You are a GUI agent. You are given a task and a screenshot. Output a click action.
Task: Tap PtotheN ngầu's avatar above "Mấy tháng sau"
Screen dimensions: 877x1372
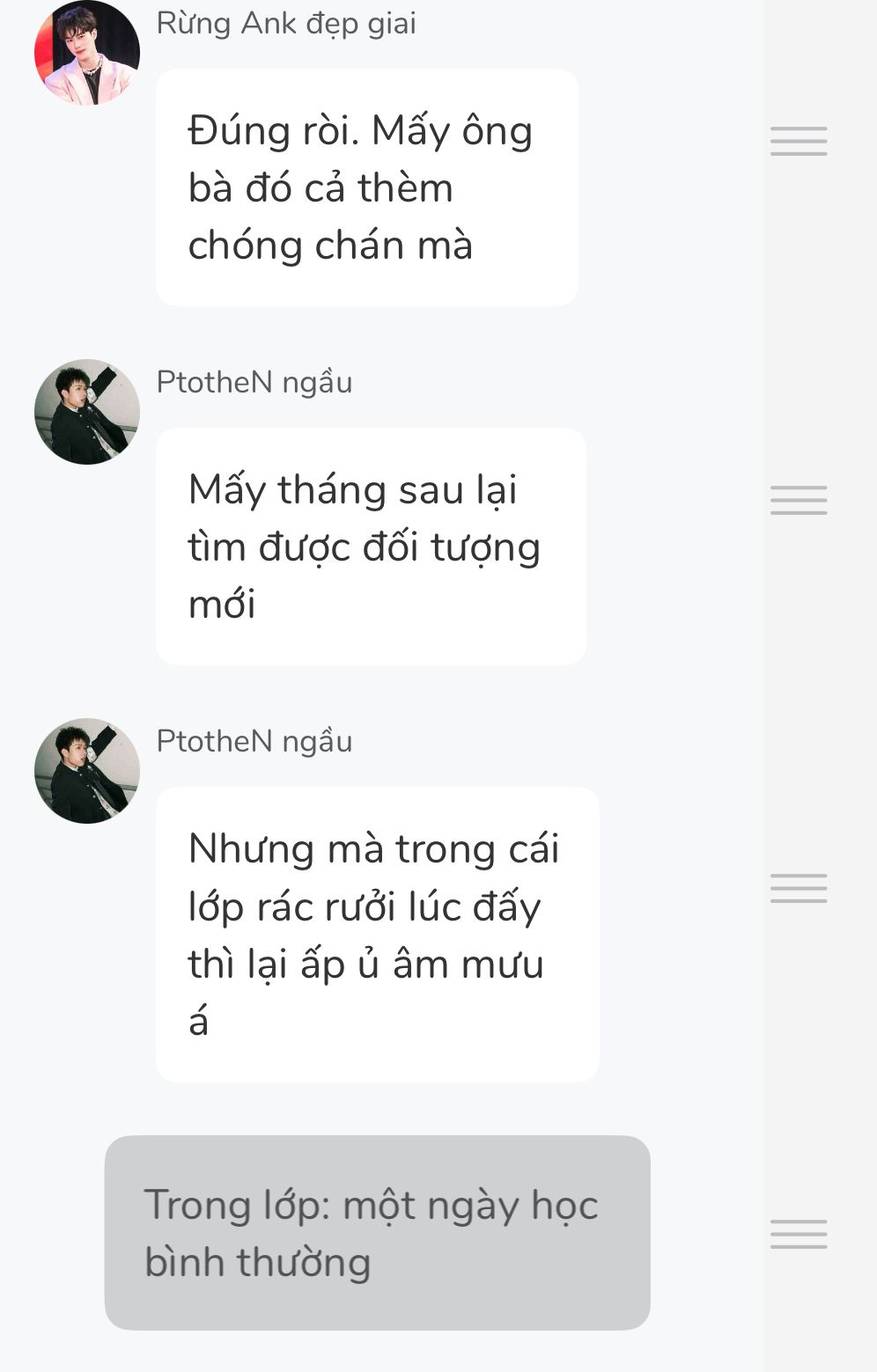click(86, 412)
